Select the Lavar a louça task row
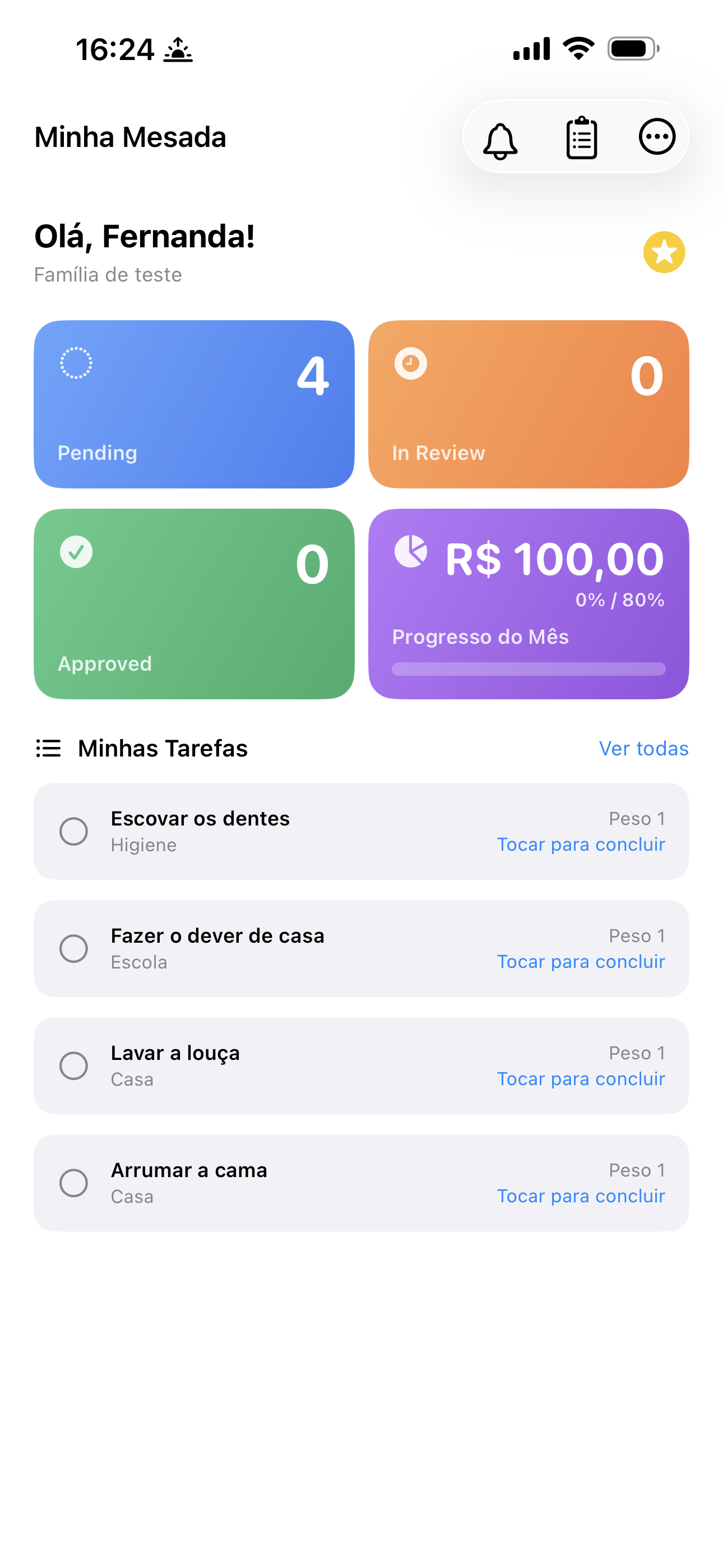723x1568 pixels. click(361, 1065)
